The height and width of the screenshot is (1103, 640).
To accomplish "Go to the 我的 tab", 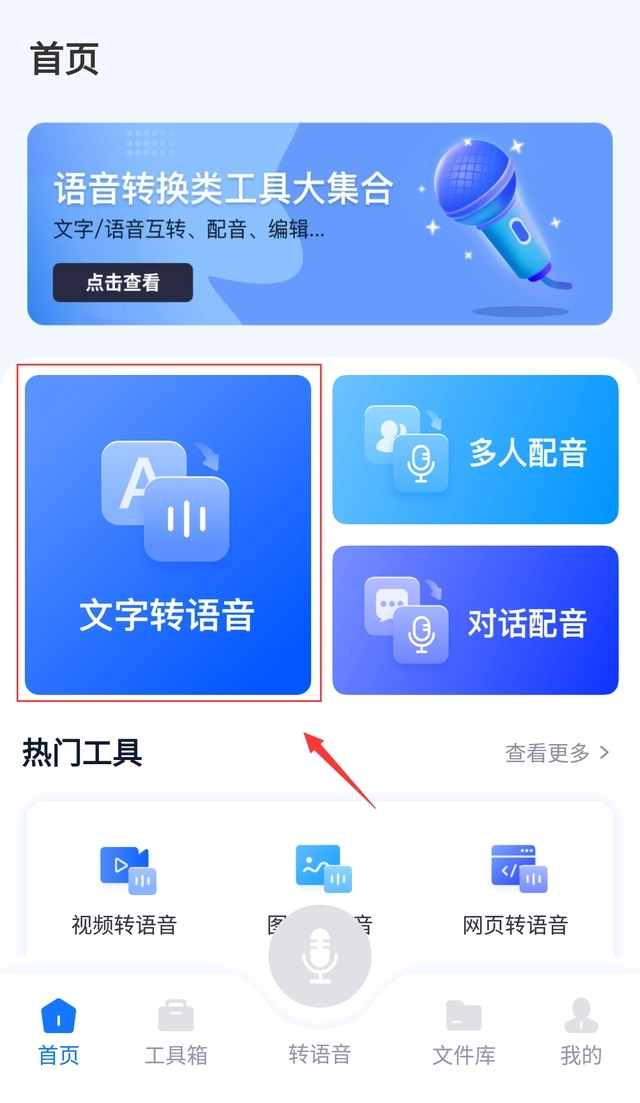I will [581, 1032].
